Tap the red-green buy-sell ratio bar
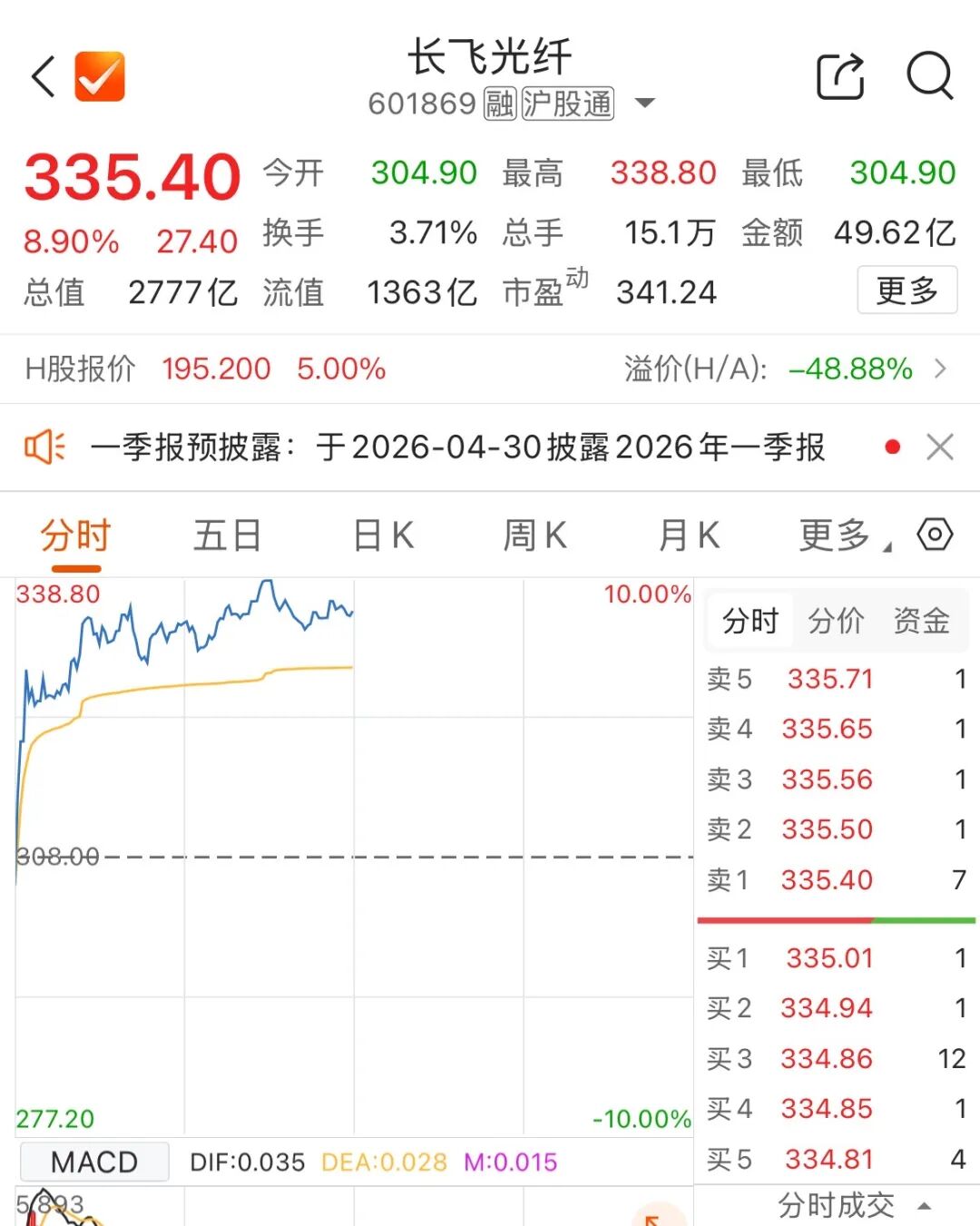The image size is (980, 1226). [x=835, y=919]
